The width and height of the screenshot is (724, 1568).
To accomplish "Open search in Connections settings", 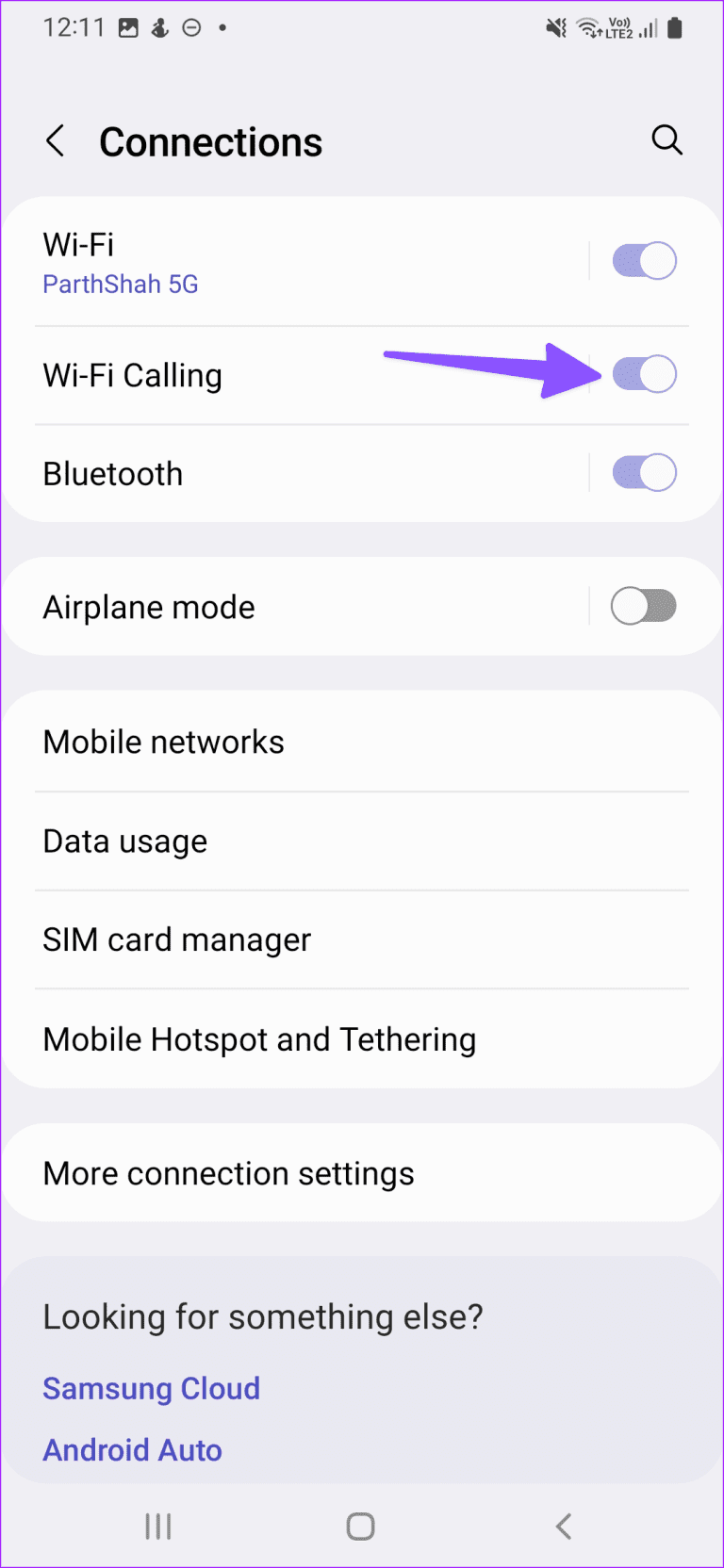I will coord(666,140).
